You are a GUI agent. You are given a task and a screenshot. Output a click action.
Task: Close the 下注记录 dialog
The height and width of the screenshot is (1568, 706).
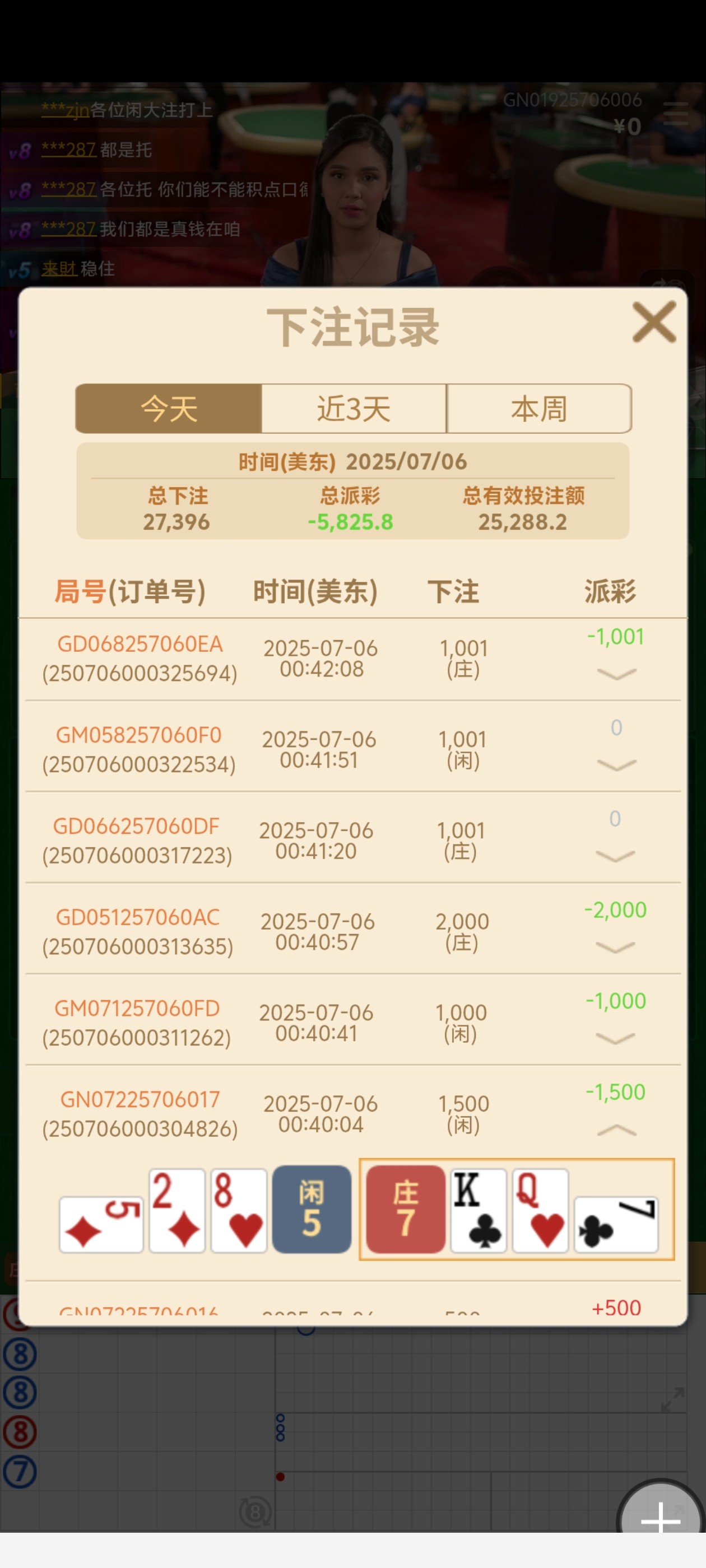pyautogui.click(x=654, y=321)
